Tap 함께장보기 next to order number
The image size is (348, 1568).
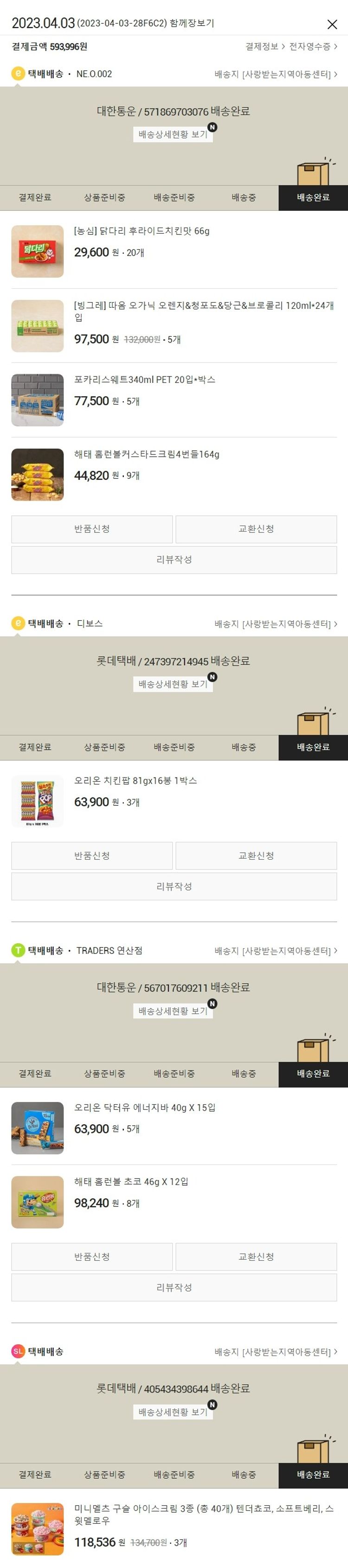pos(192,23)
